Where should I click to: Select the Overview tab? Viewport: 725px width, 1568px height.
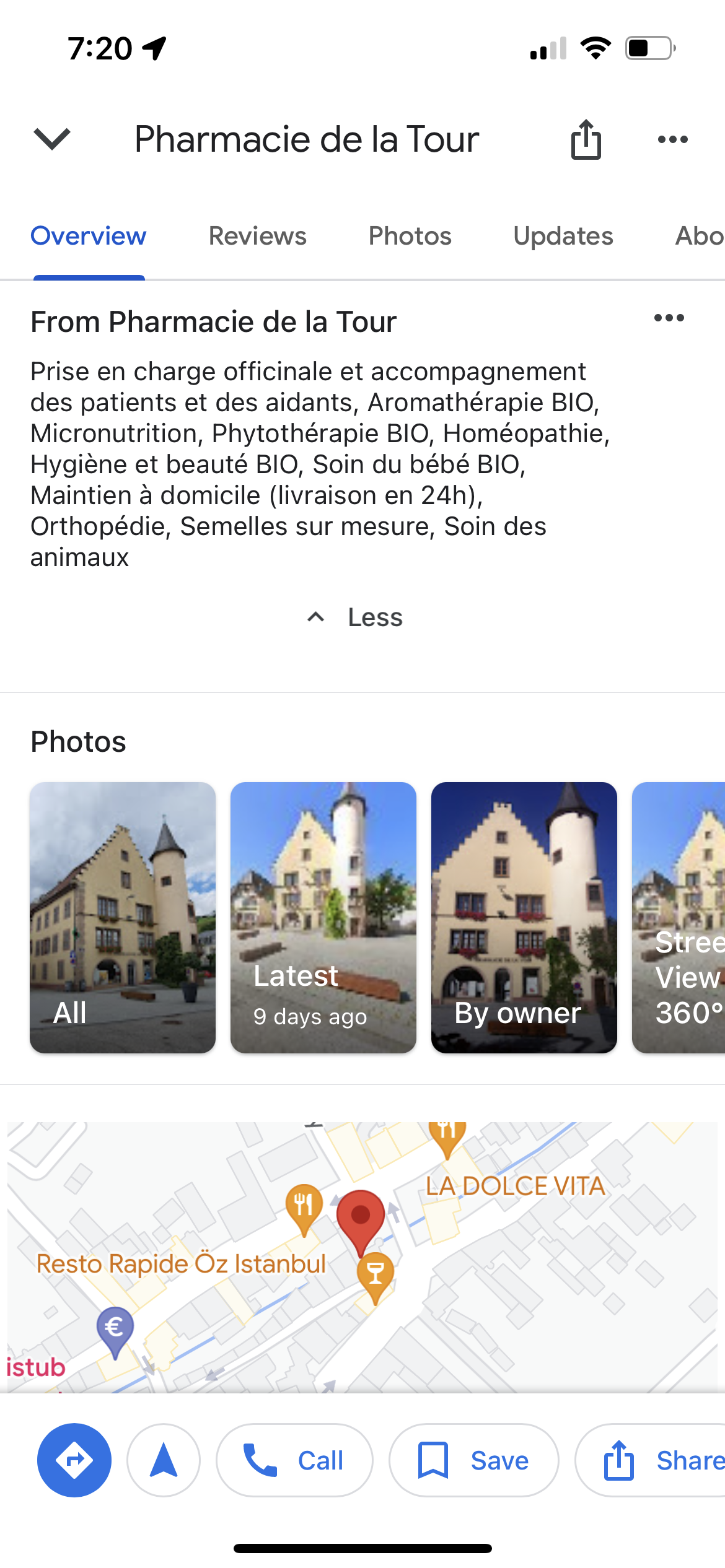[x=89, y=236]
